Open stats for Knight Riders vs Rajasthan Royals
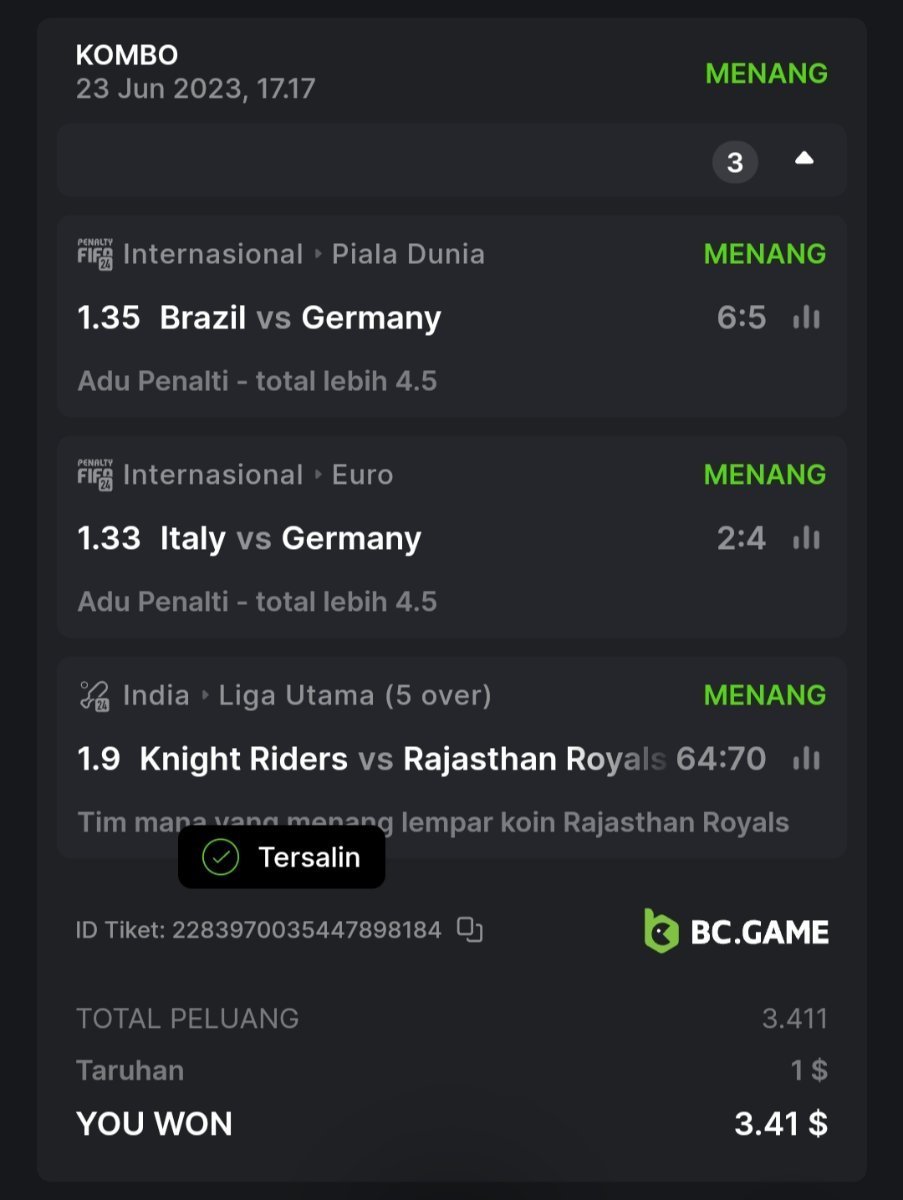Viewport: 903px width, 1200px height. 806,759
